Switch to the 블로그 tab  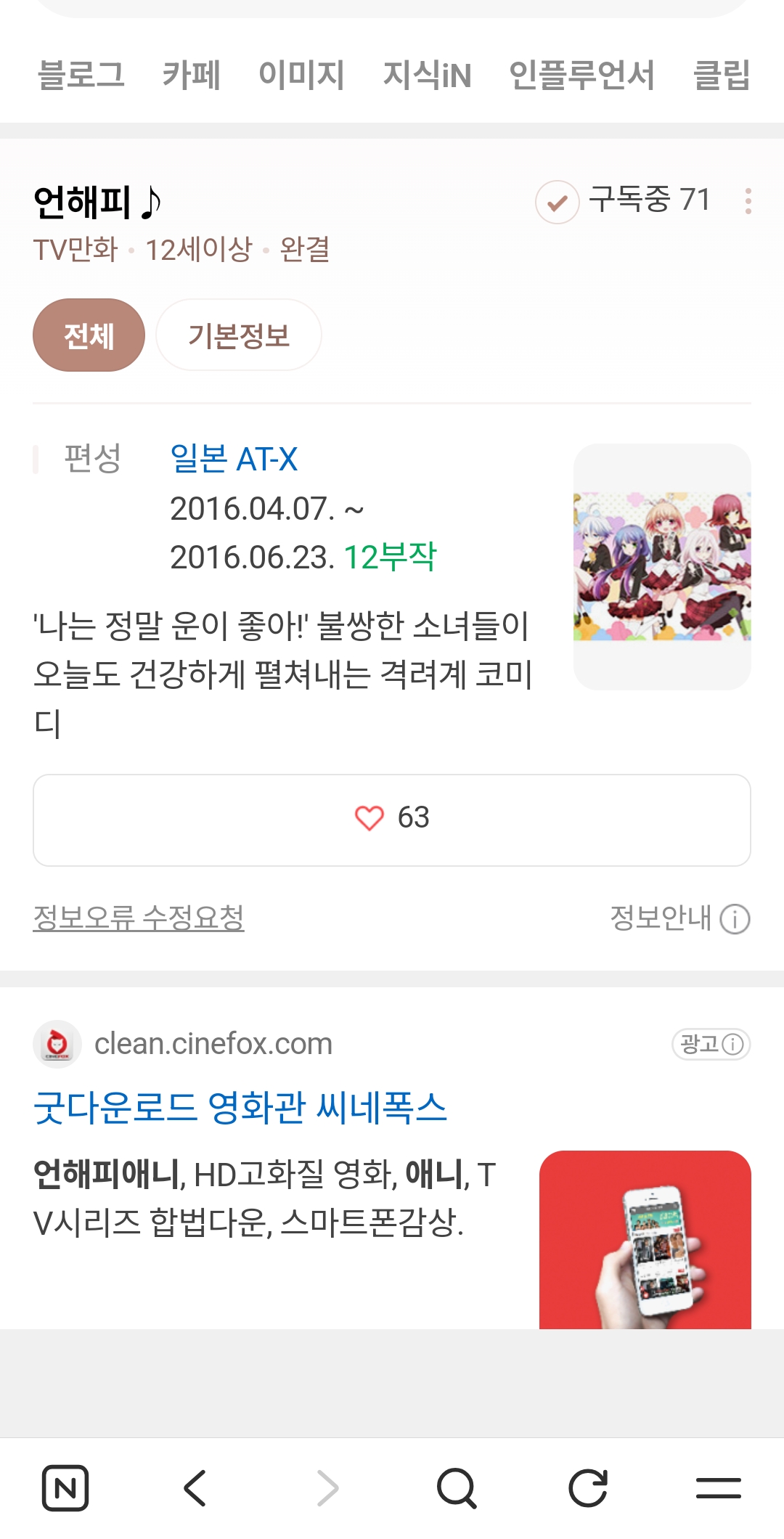(x=81, y=75)
